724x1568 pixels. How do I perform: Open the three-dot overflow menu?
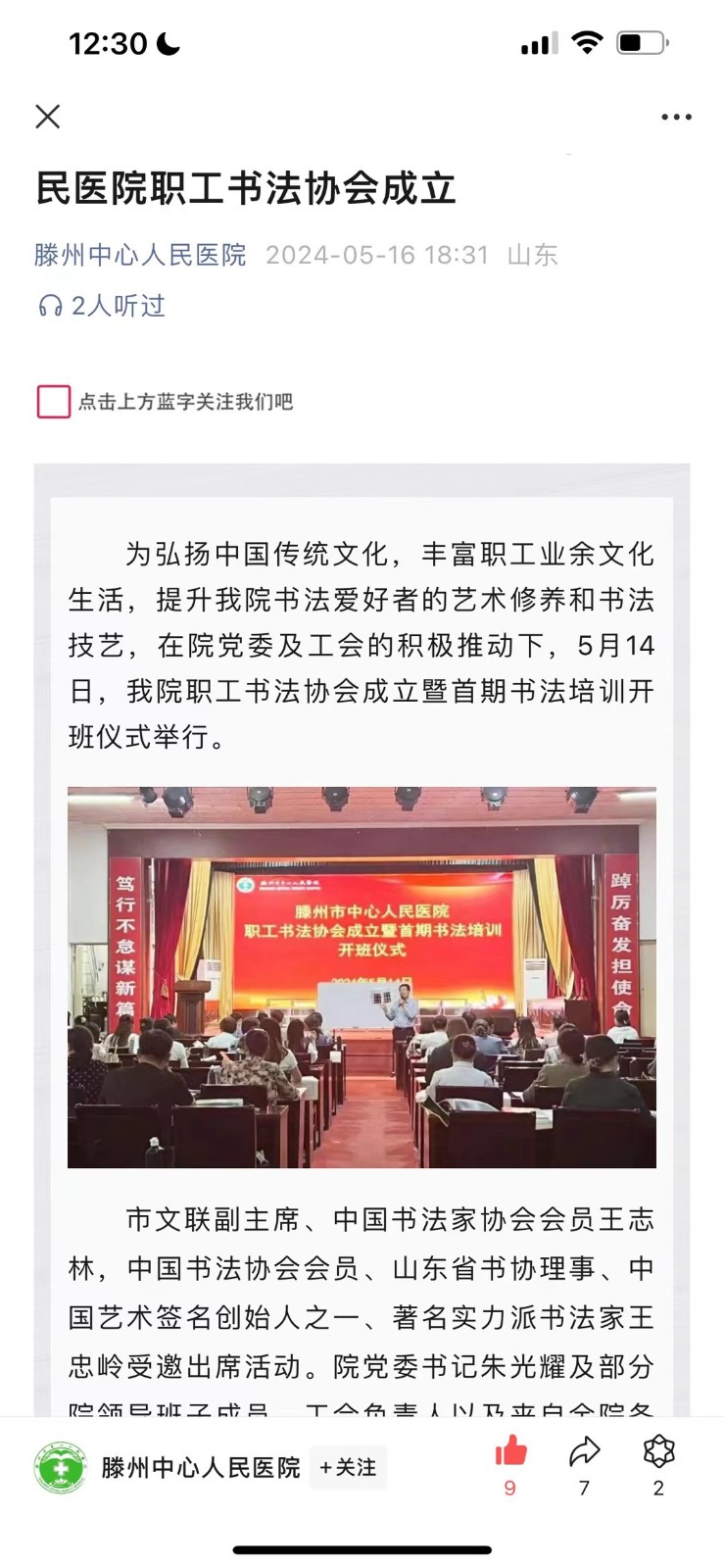coord(676,117)
